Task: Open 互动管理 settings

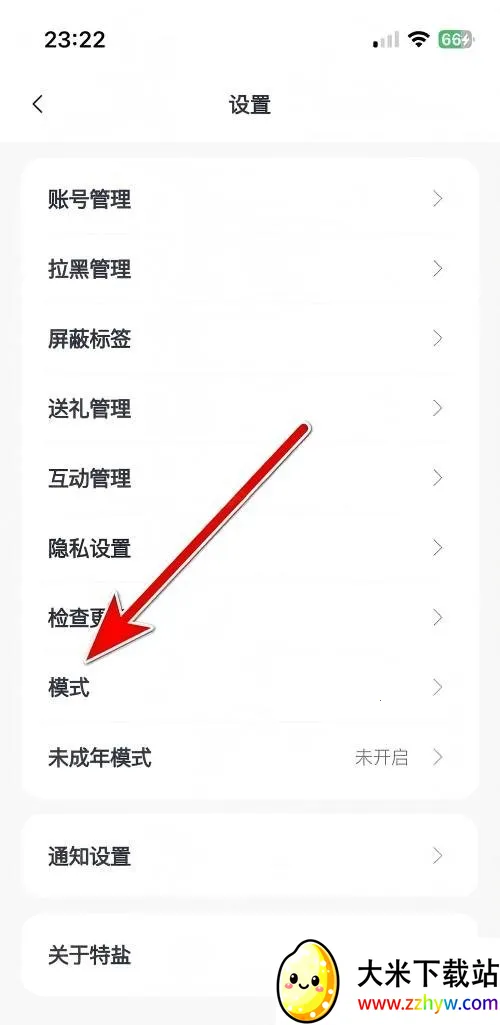Action: tap(250, 478)
